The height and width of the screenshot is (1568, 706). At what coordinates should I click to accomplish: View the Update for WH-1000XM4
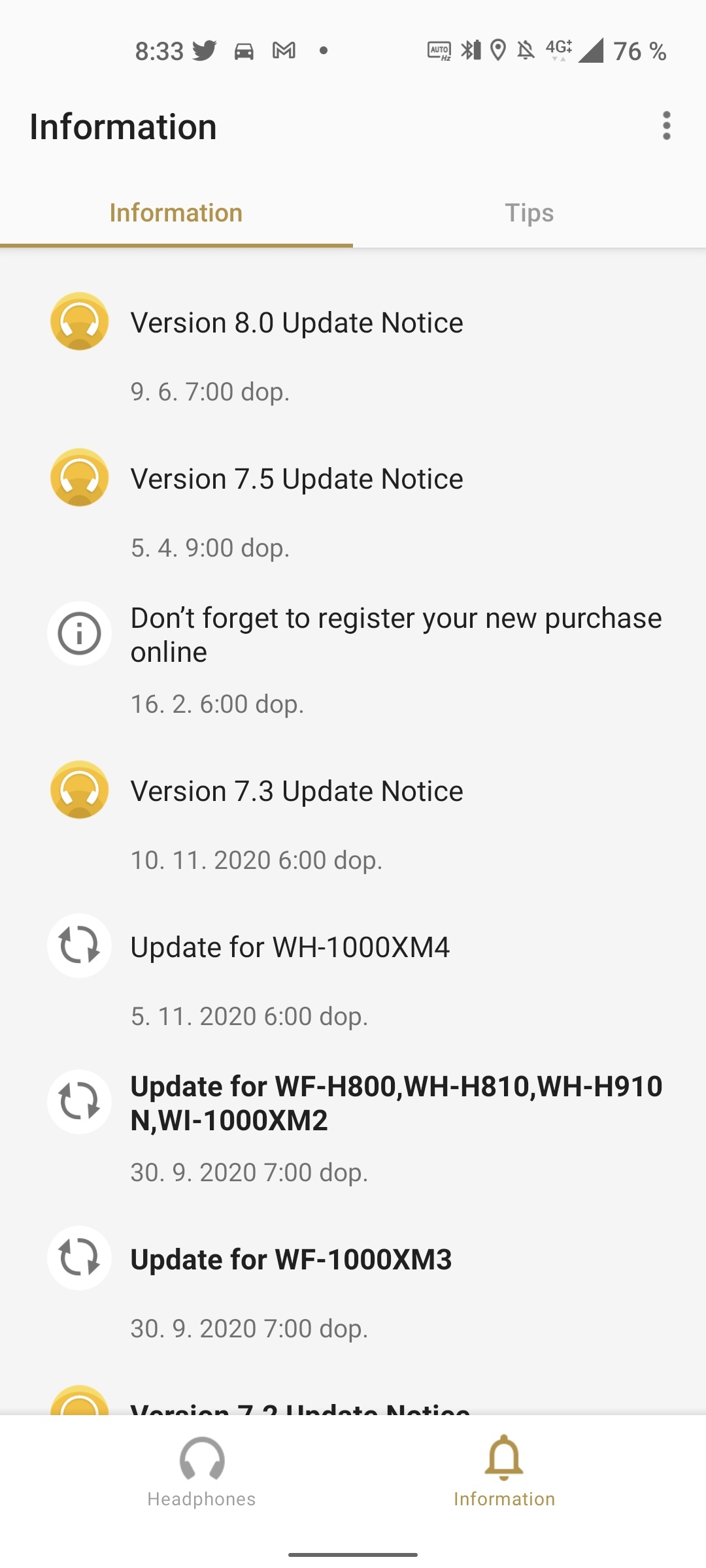[x=290, y=948]
